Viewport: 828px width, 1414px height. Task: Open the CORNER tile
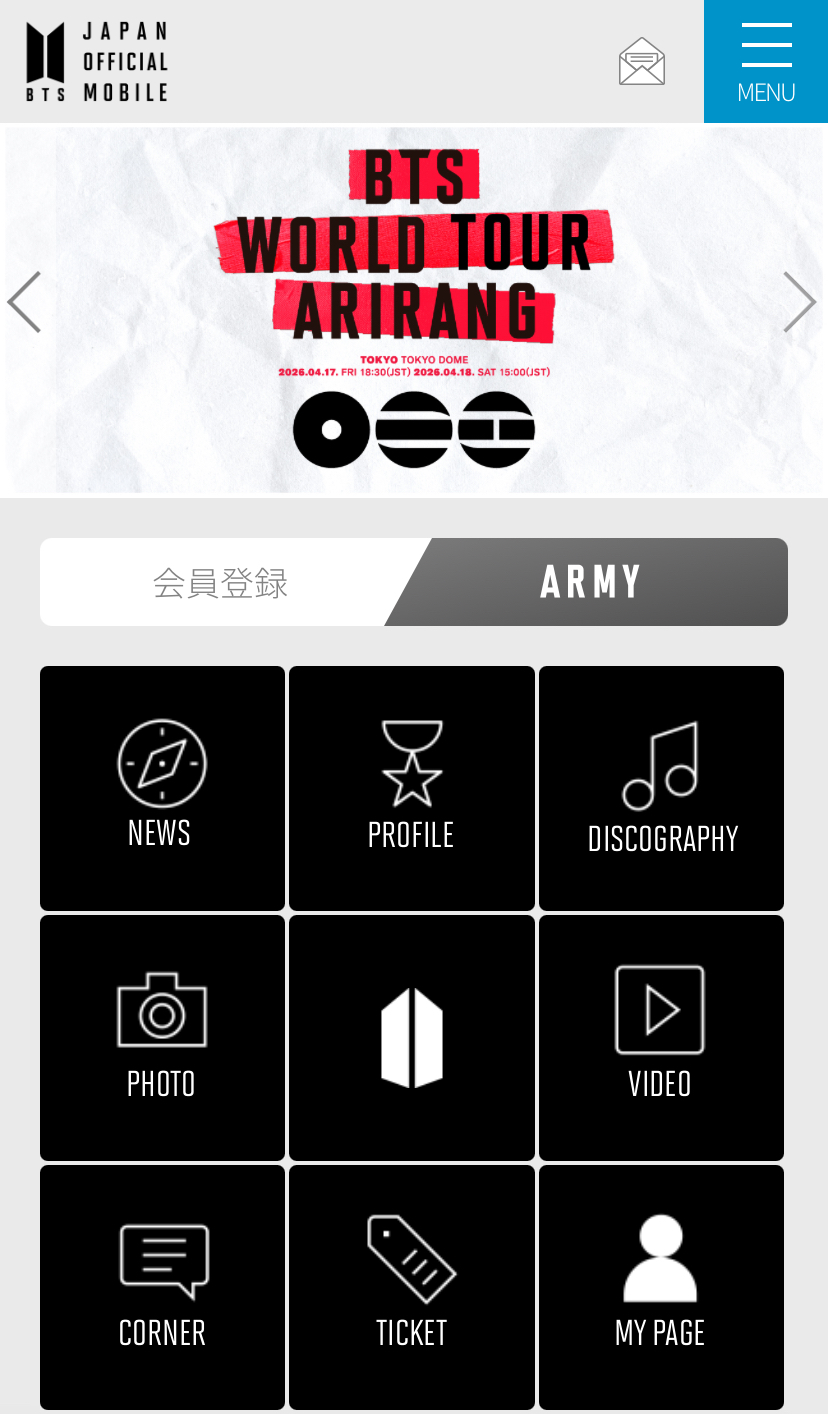pos(162,1286)
